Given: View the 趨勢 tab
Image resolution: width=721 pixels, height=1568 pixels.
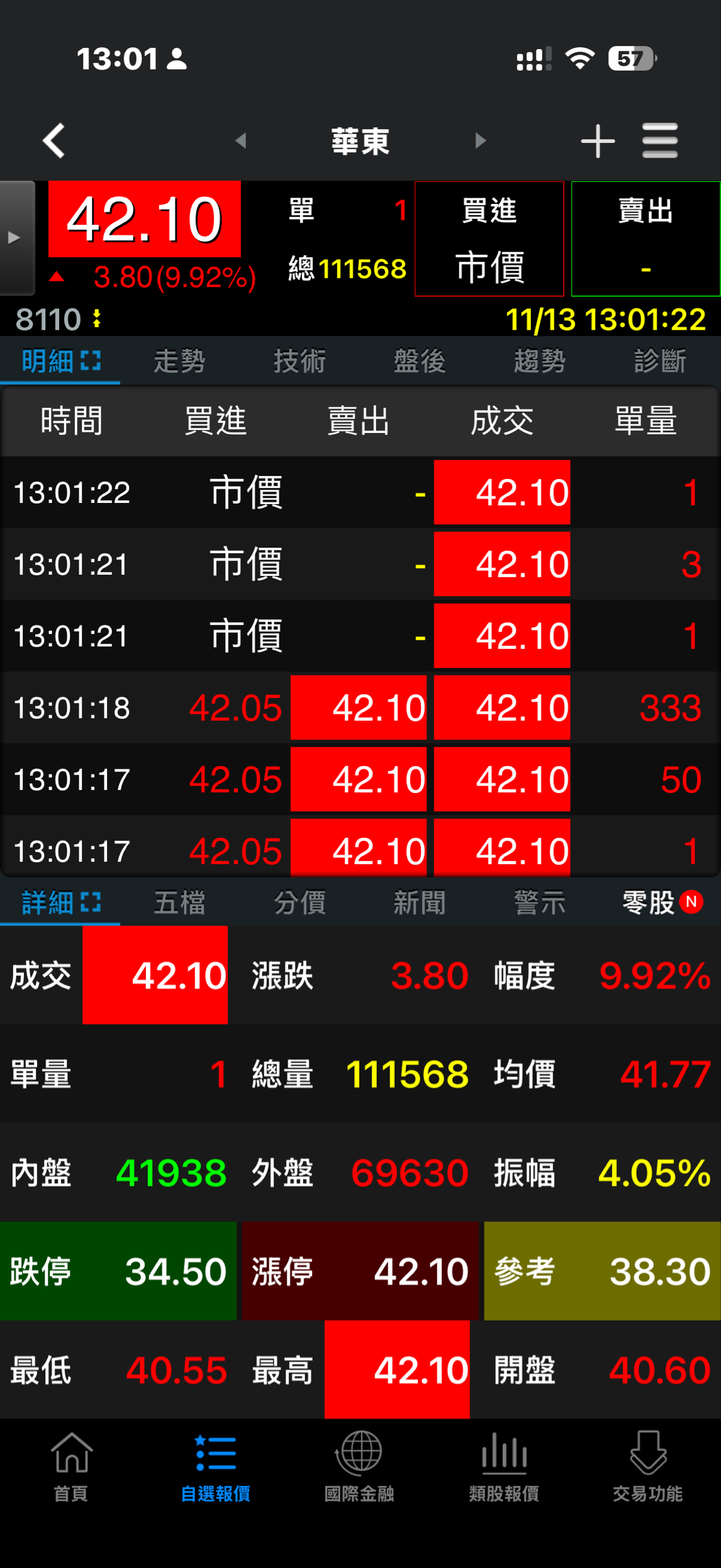Looking at the screenshot, I should 540,361.
